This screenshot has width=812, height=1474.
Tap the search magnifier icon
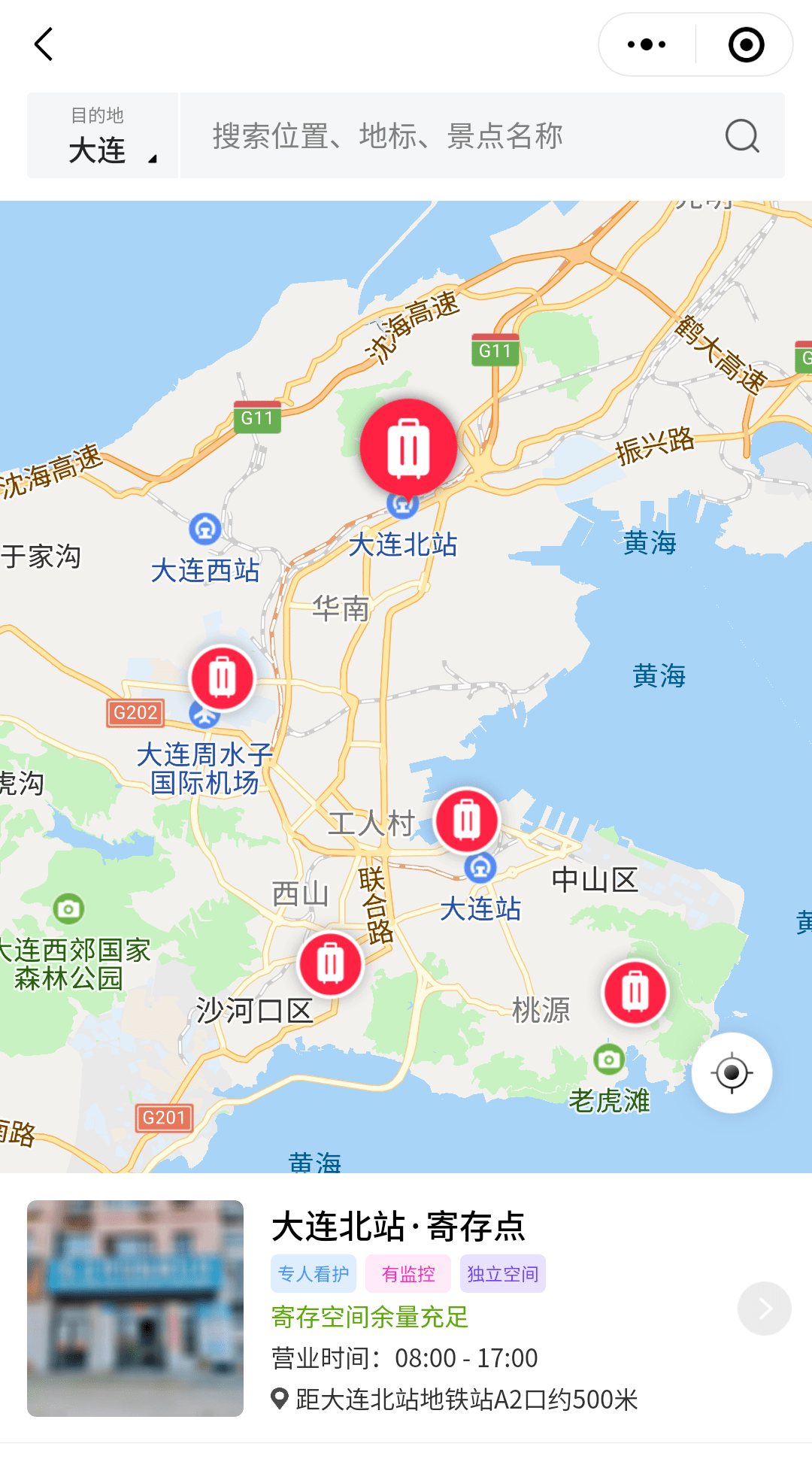[x=741, y=136]
